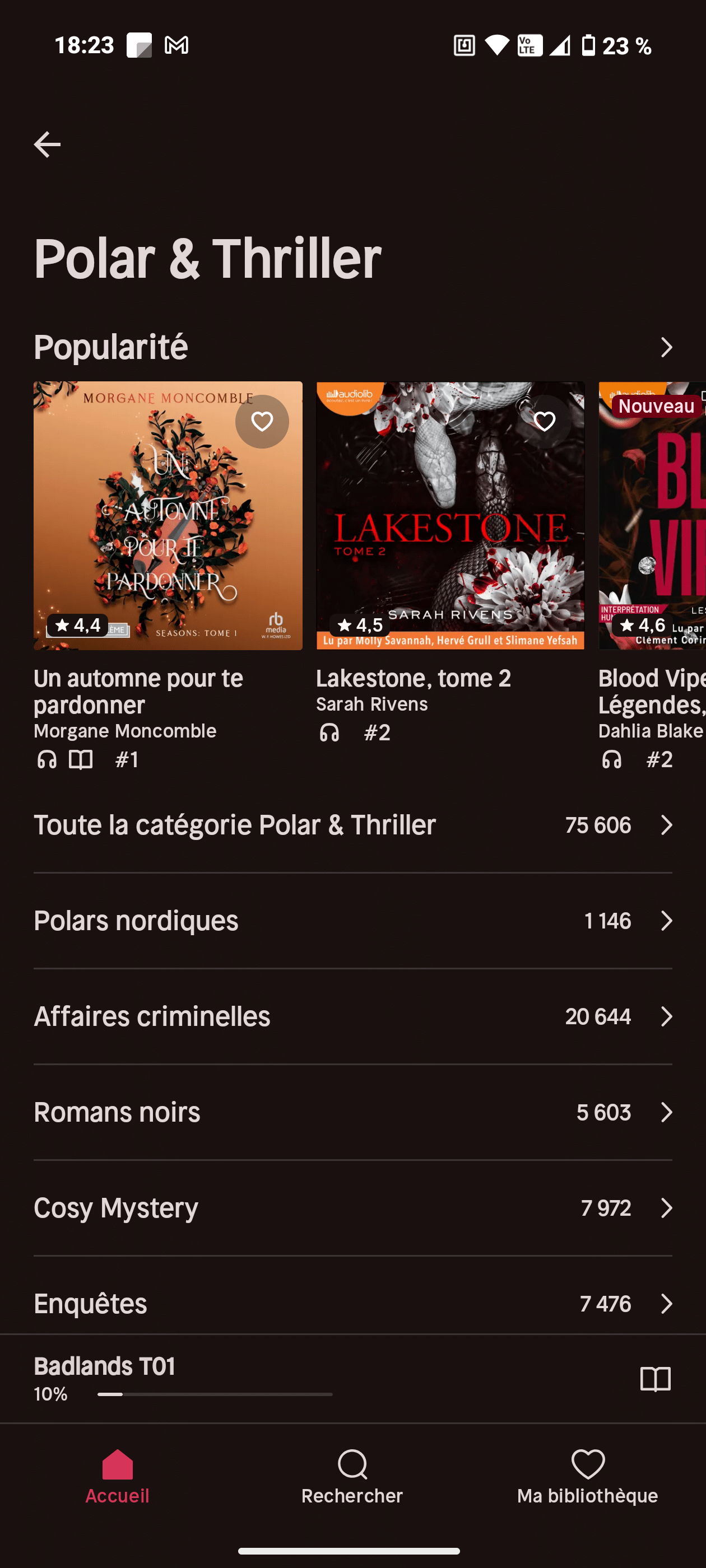Open the Enquêtes subcategory
Screen dimensions: 706x1568
(352, 1303)
